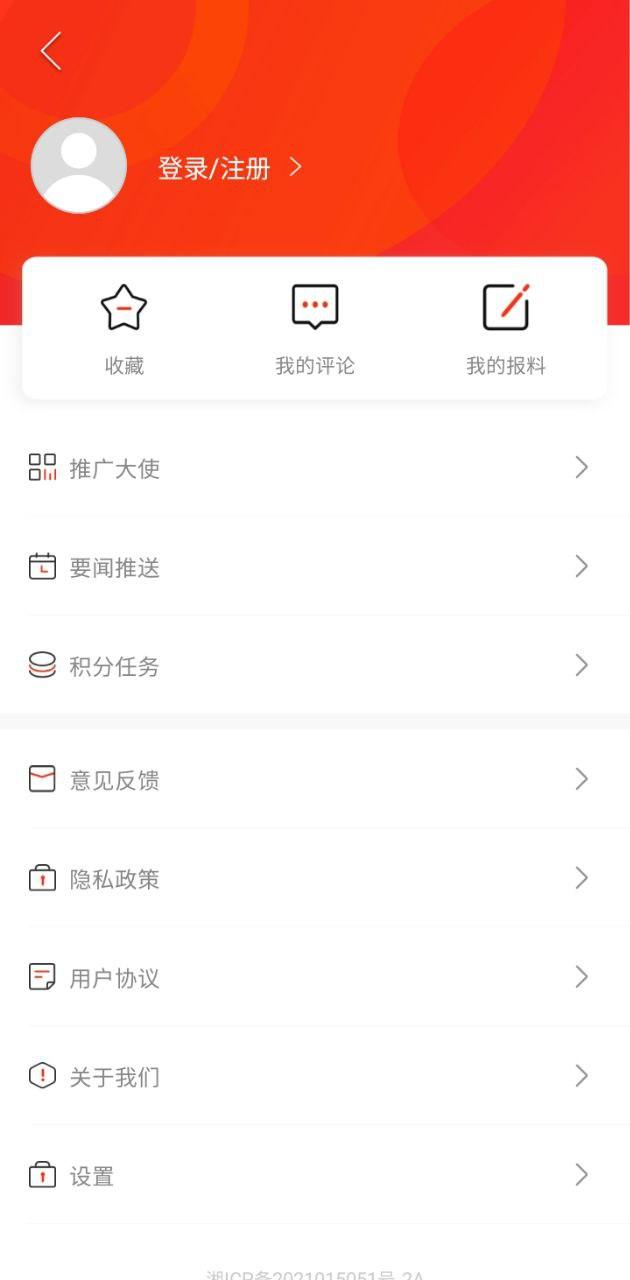
Task: Tap the gray profile avatar
Action: coord(79,166)
